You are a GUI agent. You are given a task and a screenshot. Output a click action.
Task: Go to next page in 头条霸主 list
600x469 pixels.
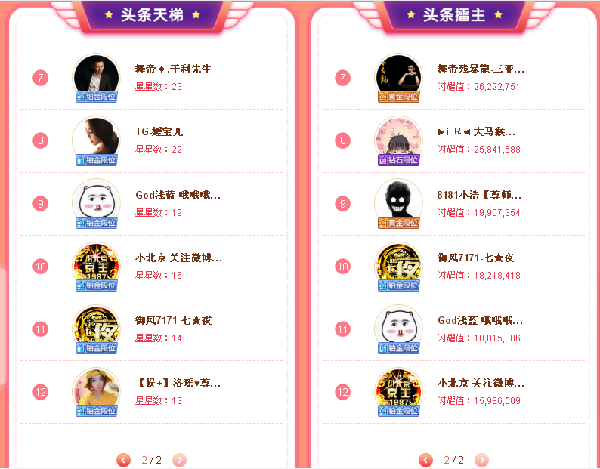(x=483, y=460)
